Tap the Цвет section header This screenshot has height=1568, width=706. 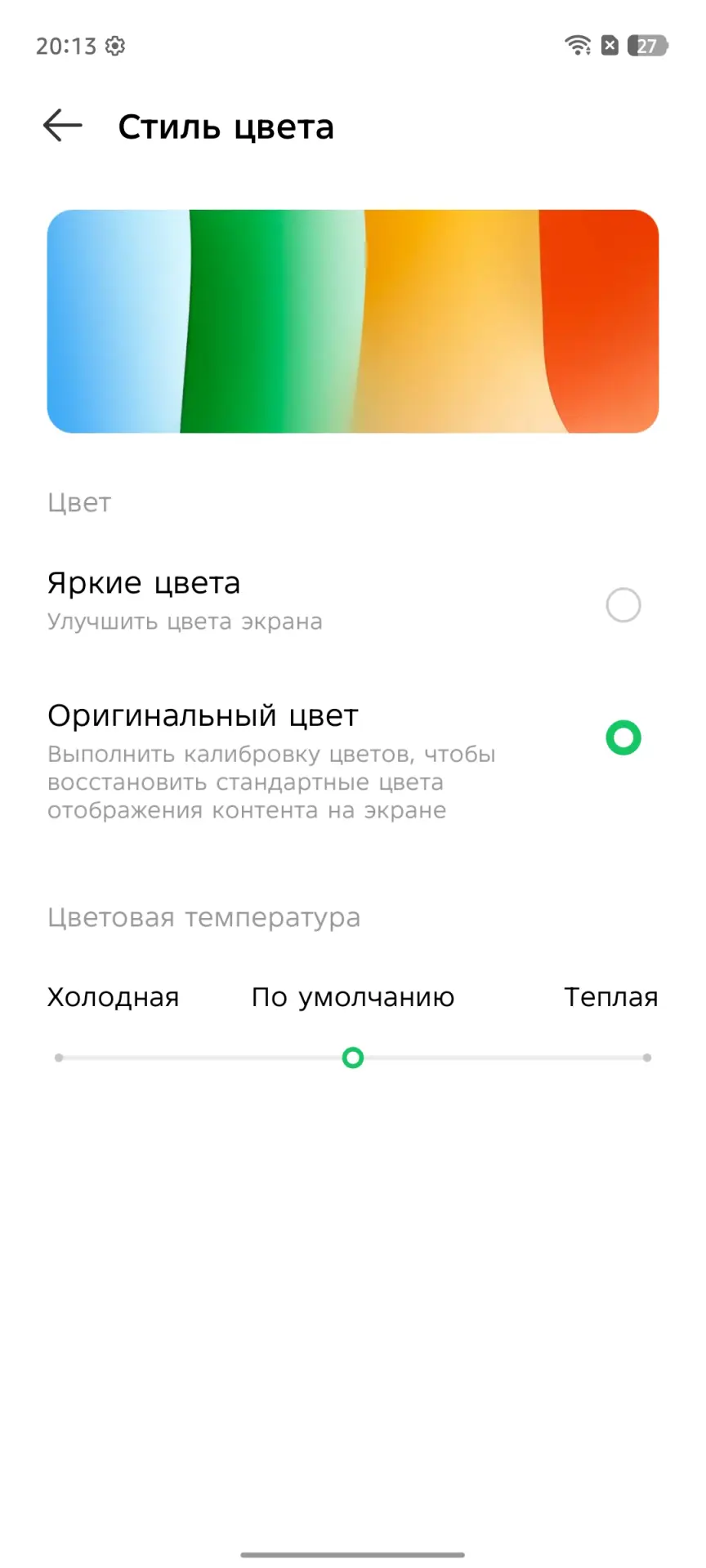click(x=79, y=502)
